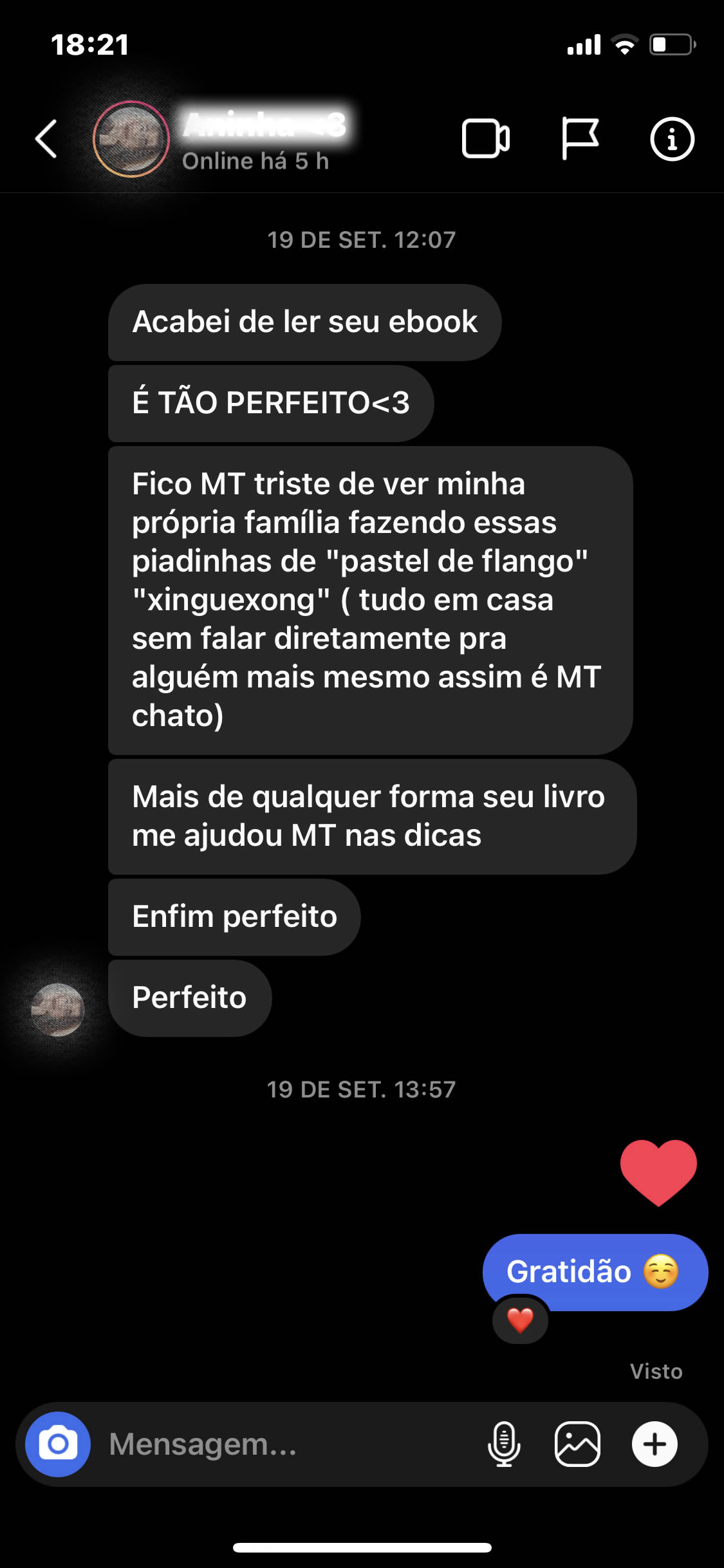Viewport: 724px width, 1568px height.
Task: Go back to the messages list
Action: pyautogui.click(x=46, y=138)
